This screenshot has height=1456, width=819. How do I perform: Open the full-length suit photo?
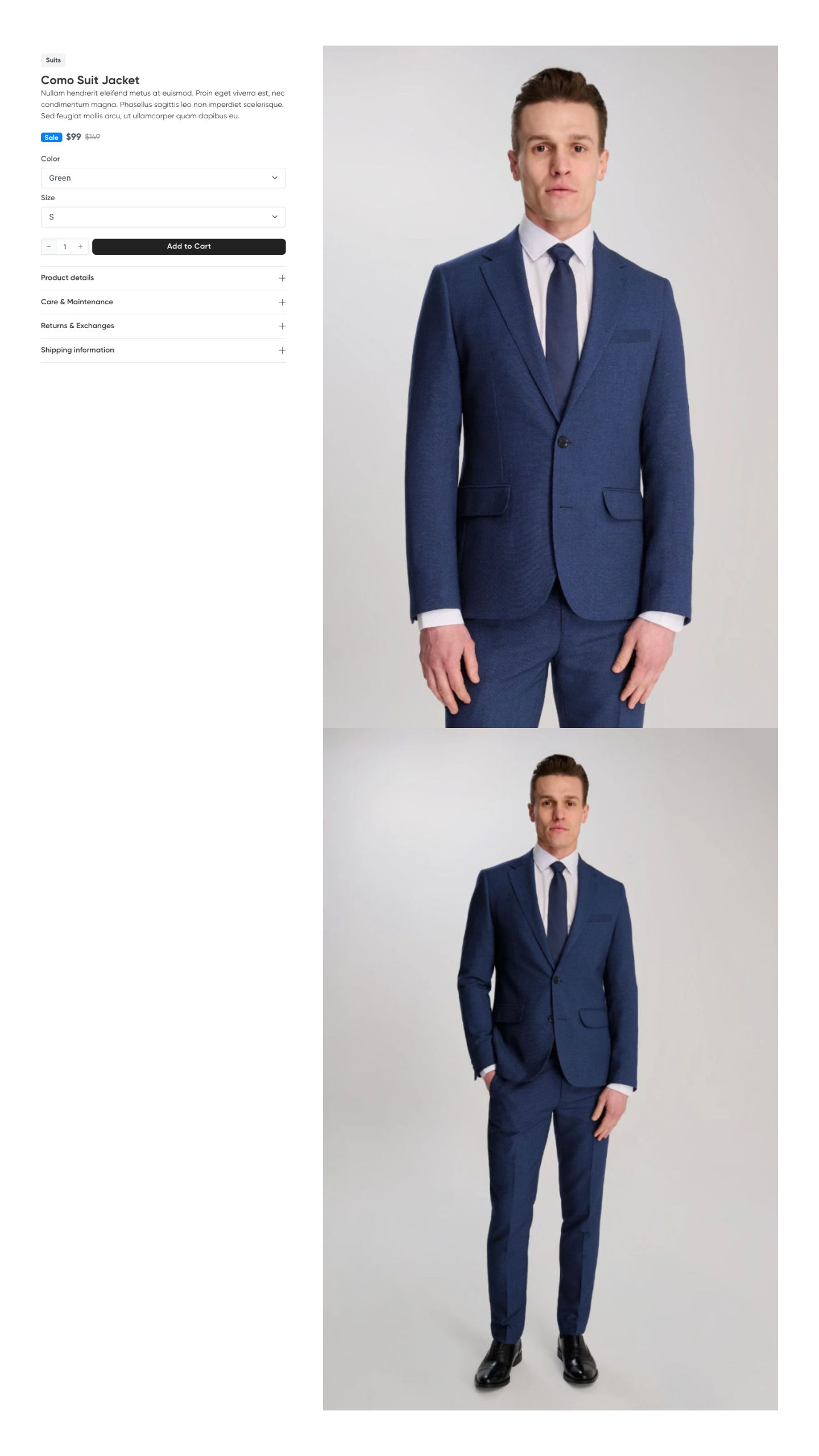coord(549,1069)
